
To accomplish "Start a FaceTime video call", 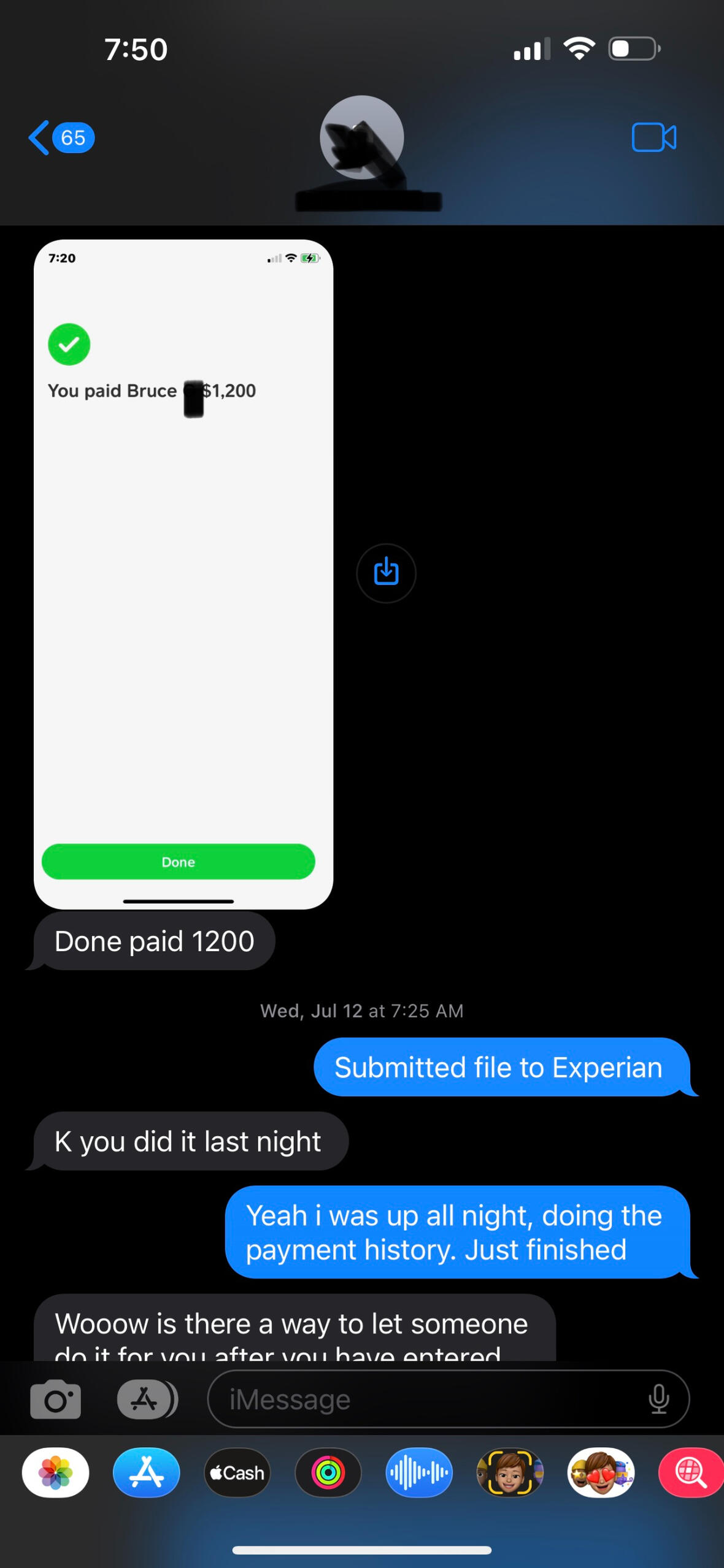I will (653, 137).
